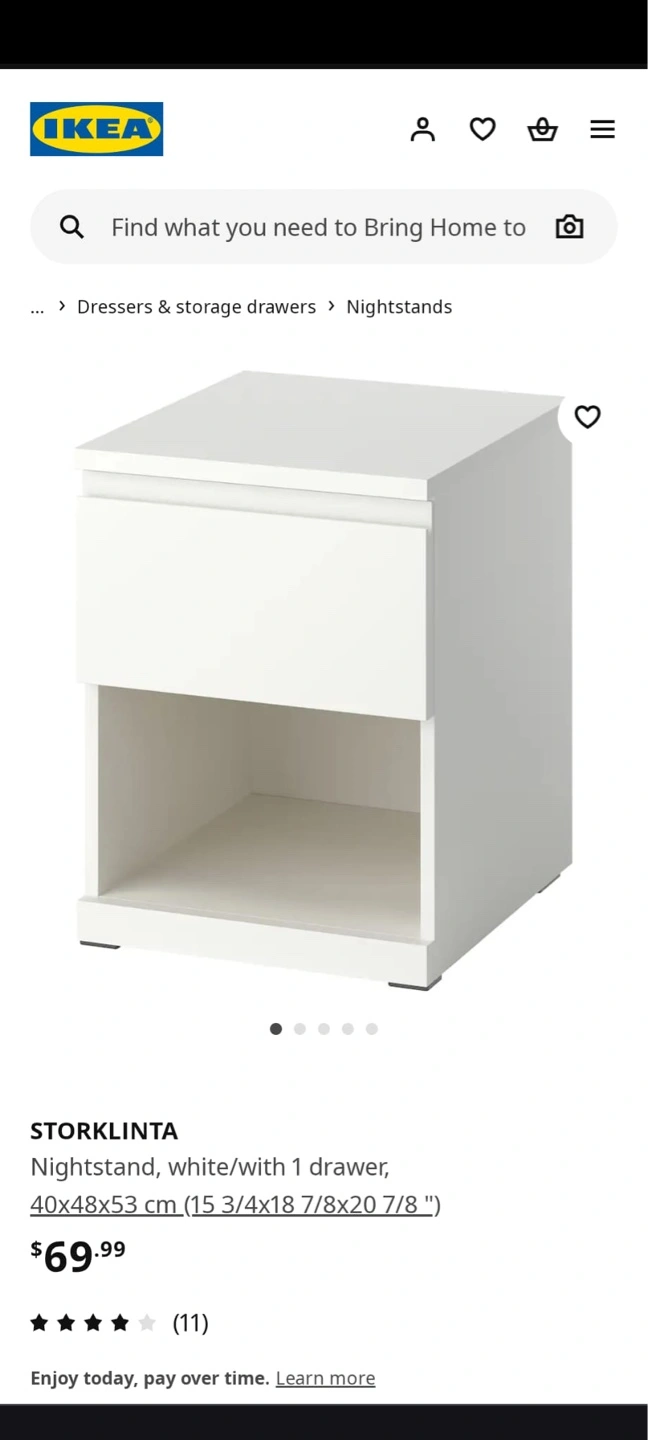Open the 40x48x53 cm dimensions link

pos(235,1204)
